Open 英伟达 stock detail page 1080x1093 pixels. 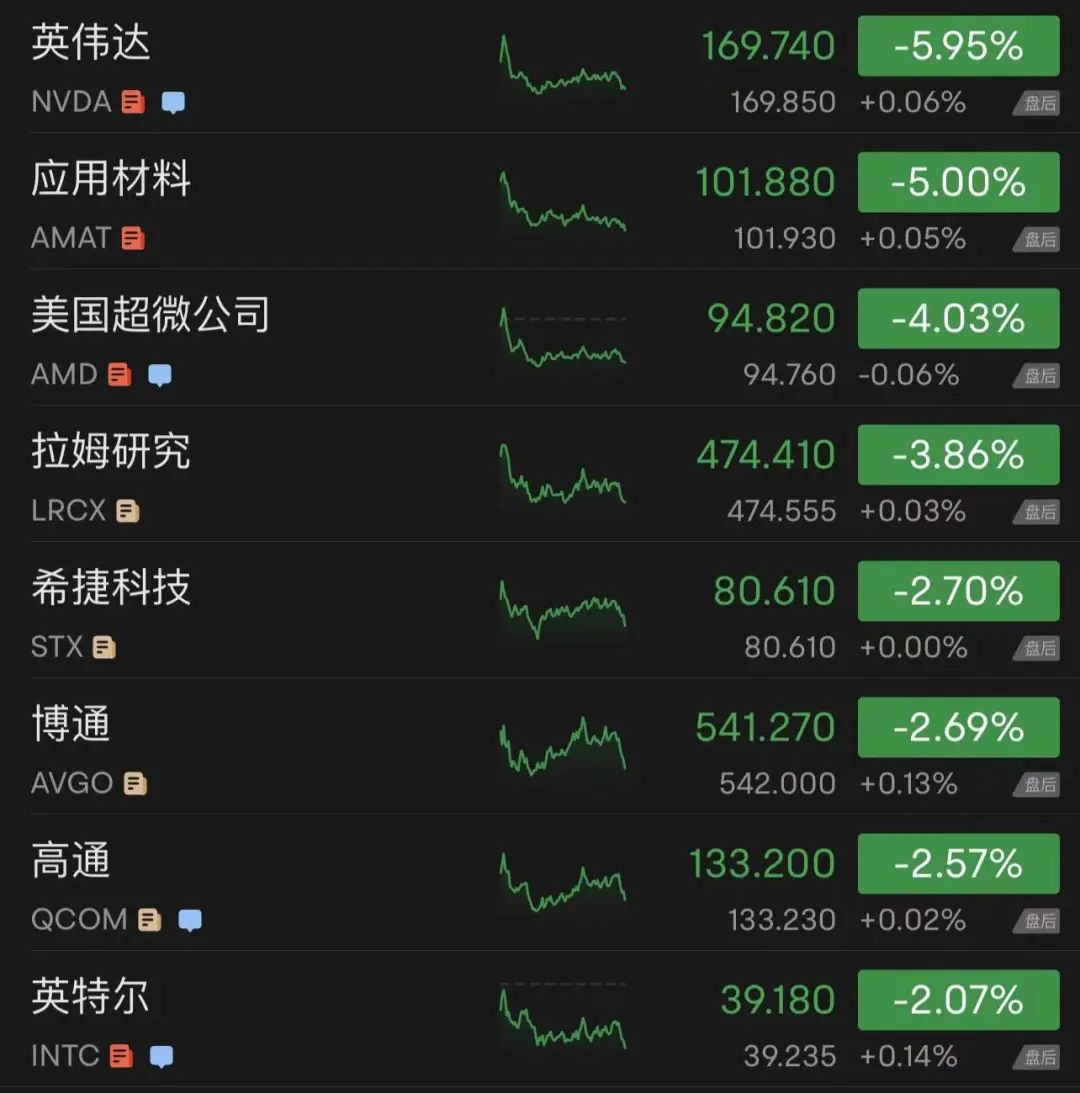(91, 45)
